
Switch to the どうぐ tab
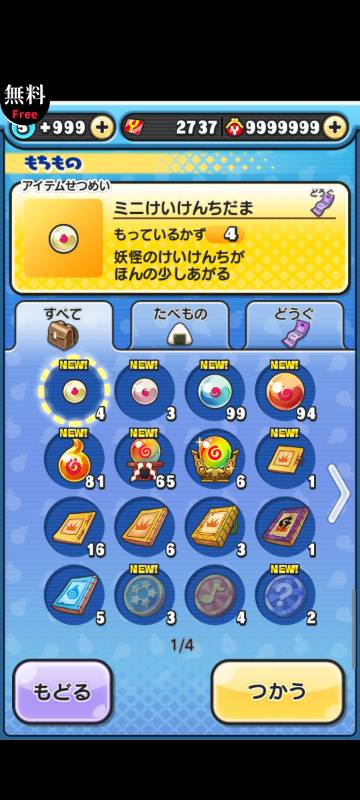(295, 325)
